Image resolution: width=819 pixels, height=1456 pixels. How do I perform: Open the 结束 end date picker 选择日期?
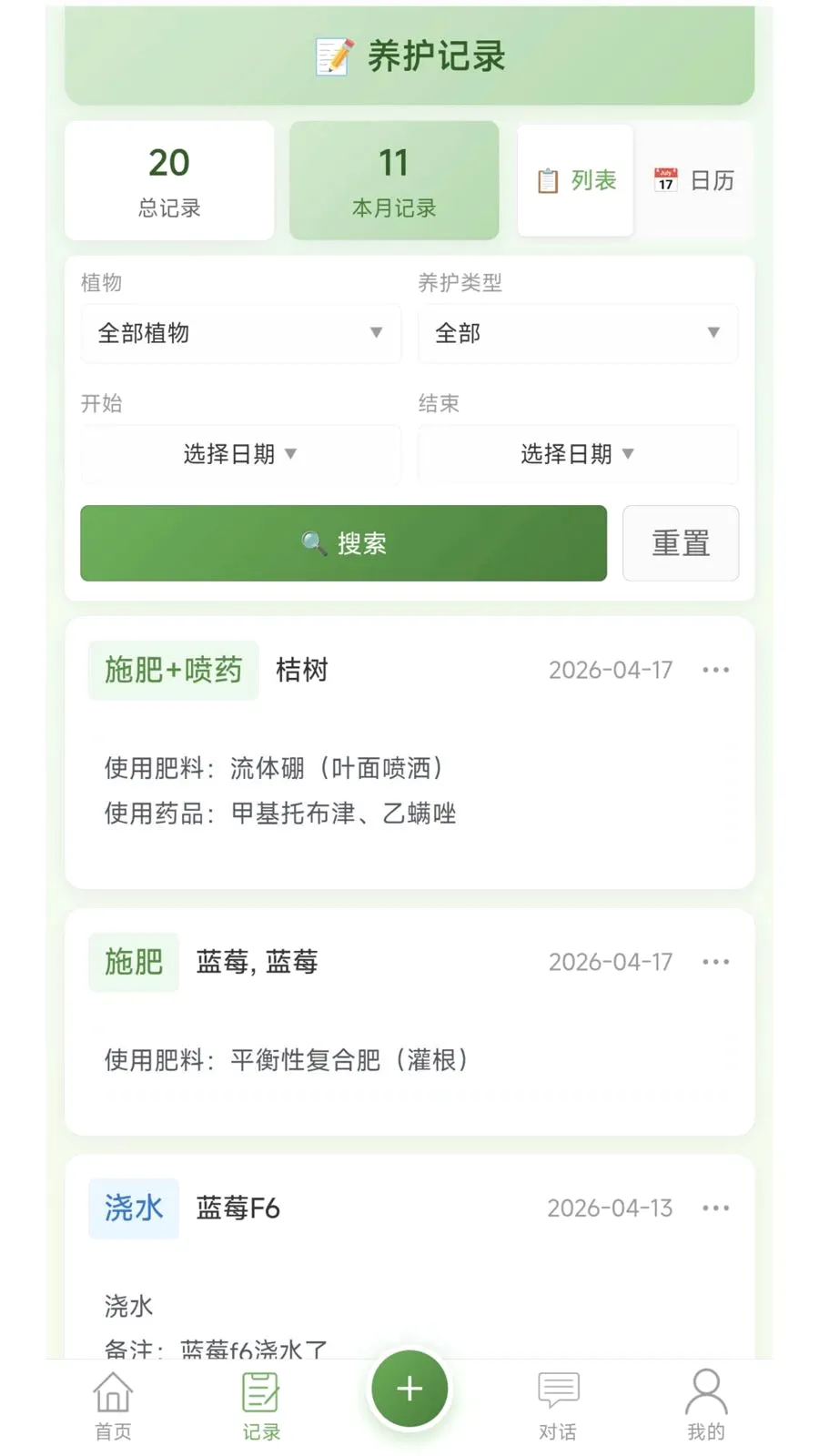tap(577, 454)
